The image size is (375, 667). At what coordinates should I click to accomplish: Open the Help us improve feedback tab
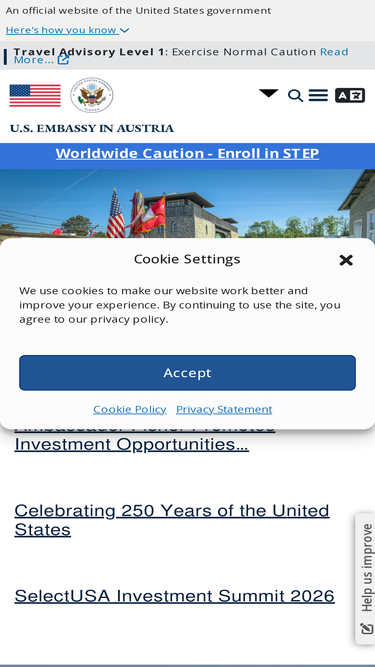[365, 579]
